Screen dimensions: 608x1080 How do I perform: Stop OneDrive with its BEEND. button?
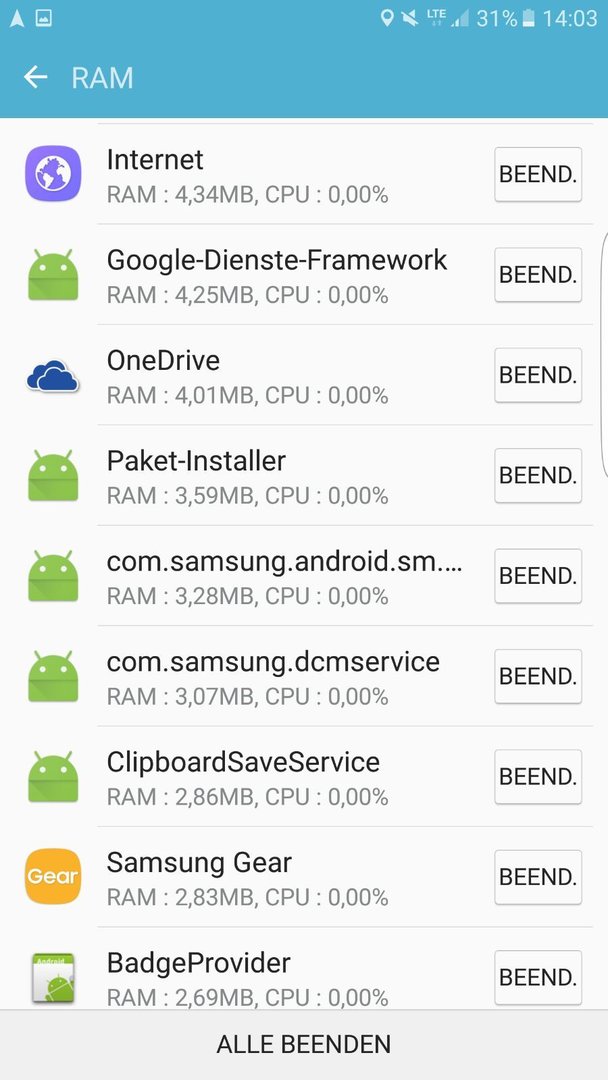coord(538,375)
